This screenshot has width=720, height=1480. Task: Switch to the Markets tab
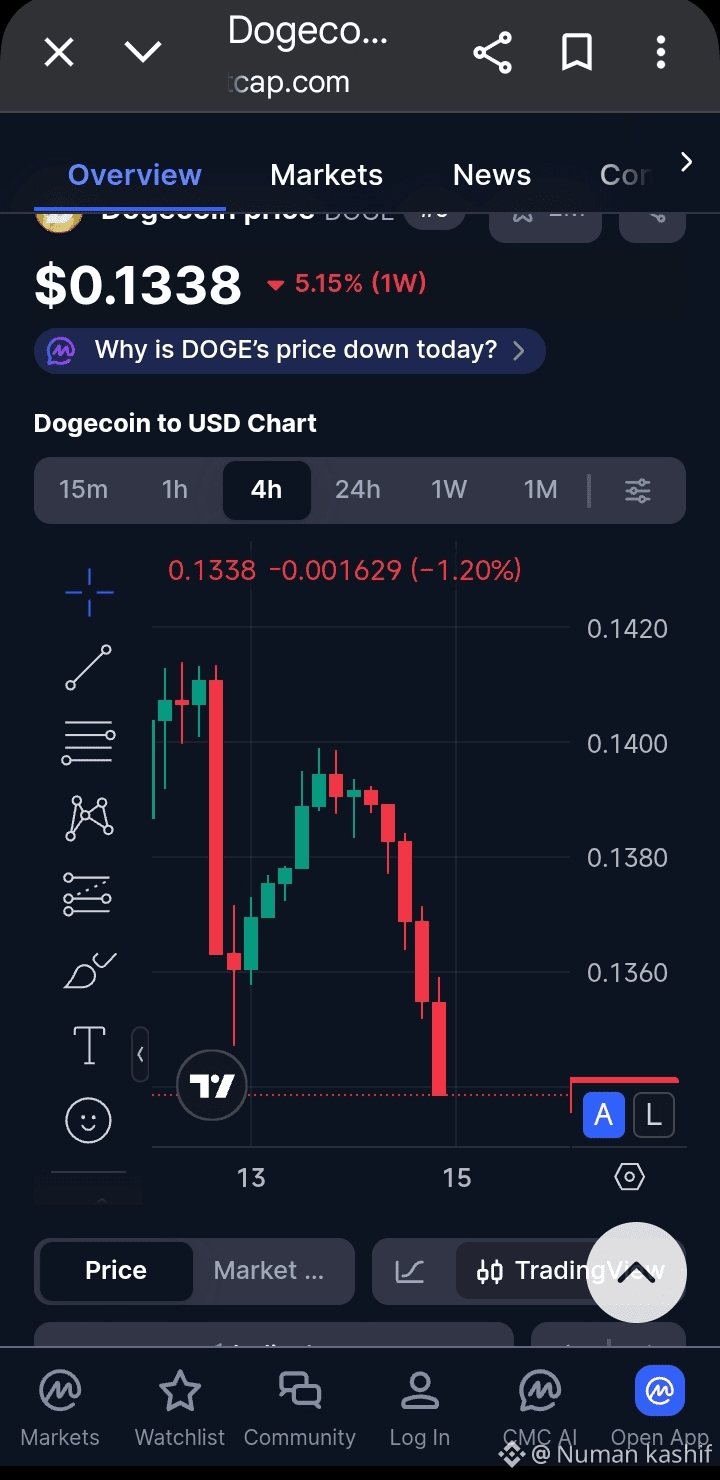326,175
